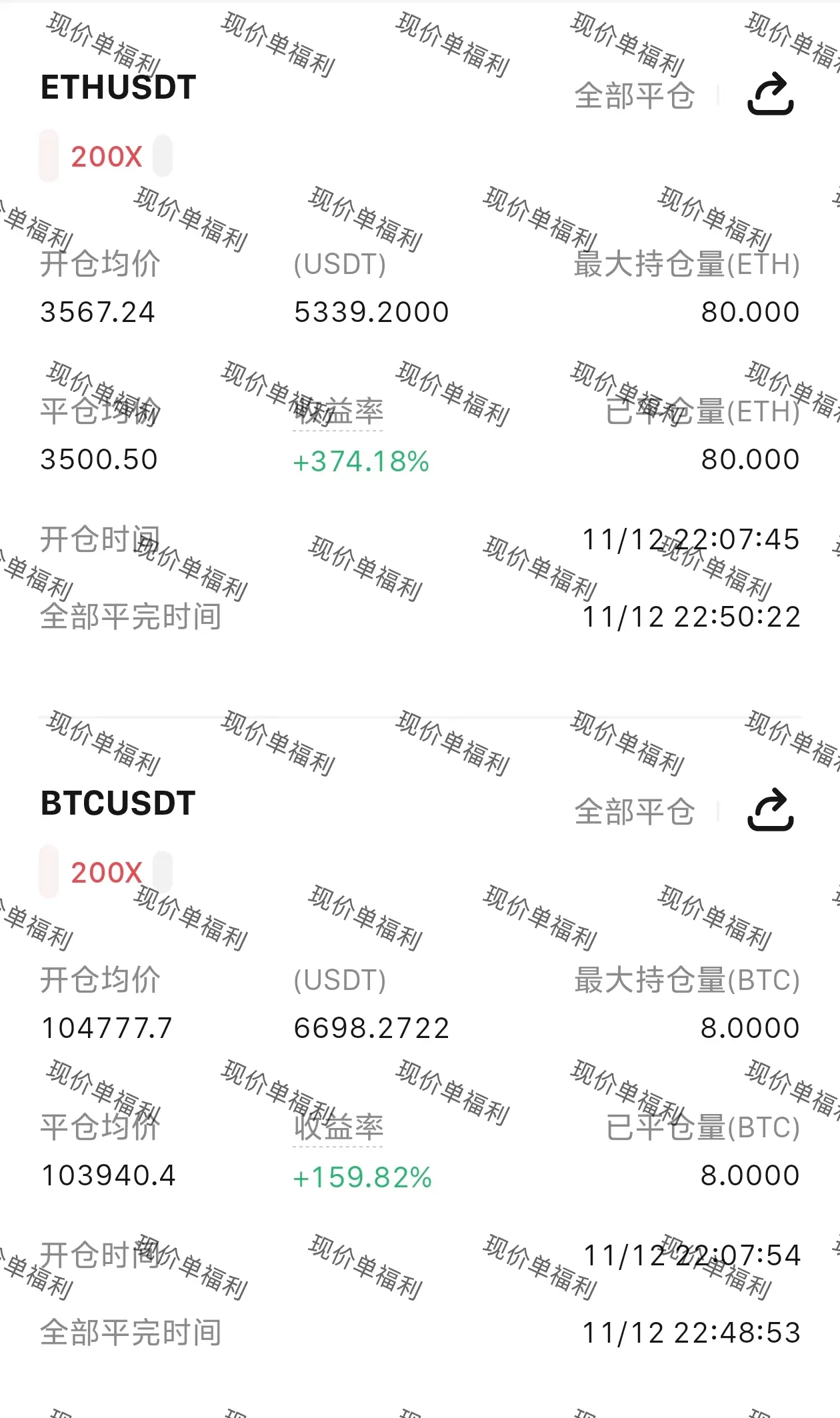Viewport: 840px width, 1418px height.
Task: Tap the underlined 收益率 label for BTCUSDT
Action: (x=338, y=1127)
